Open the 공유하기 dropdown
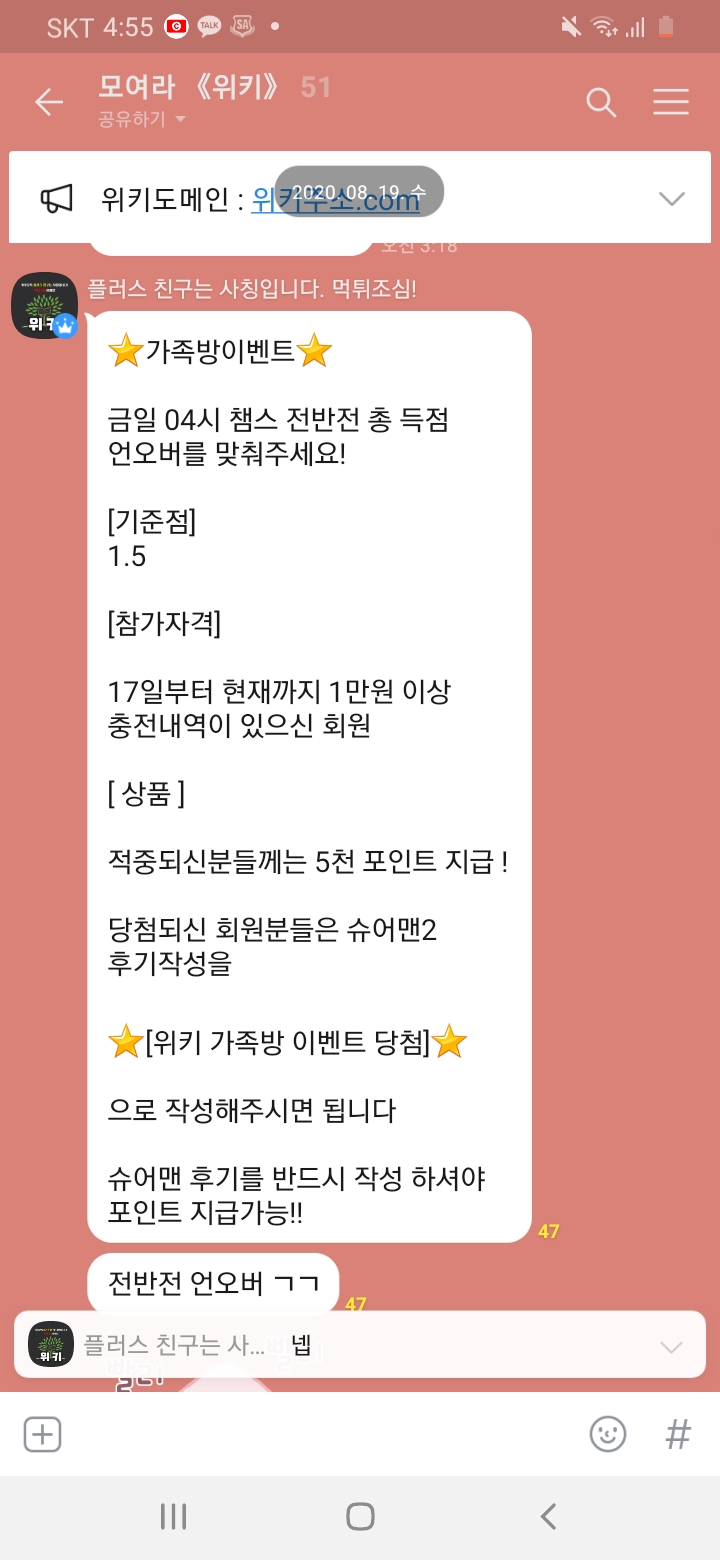This screenshot has width=720, height=1560. 142,119
